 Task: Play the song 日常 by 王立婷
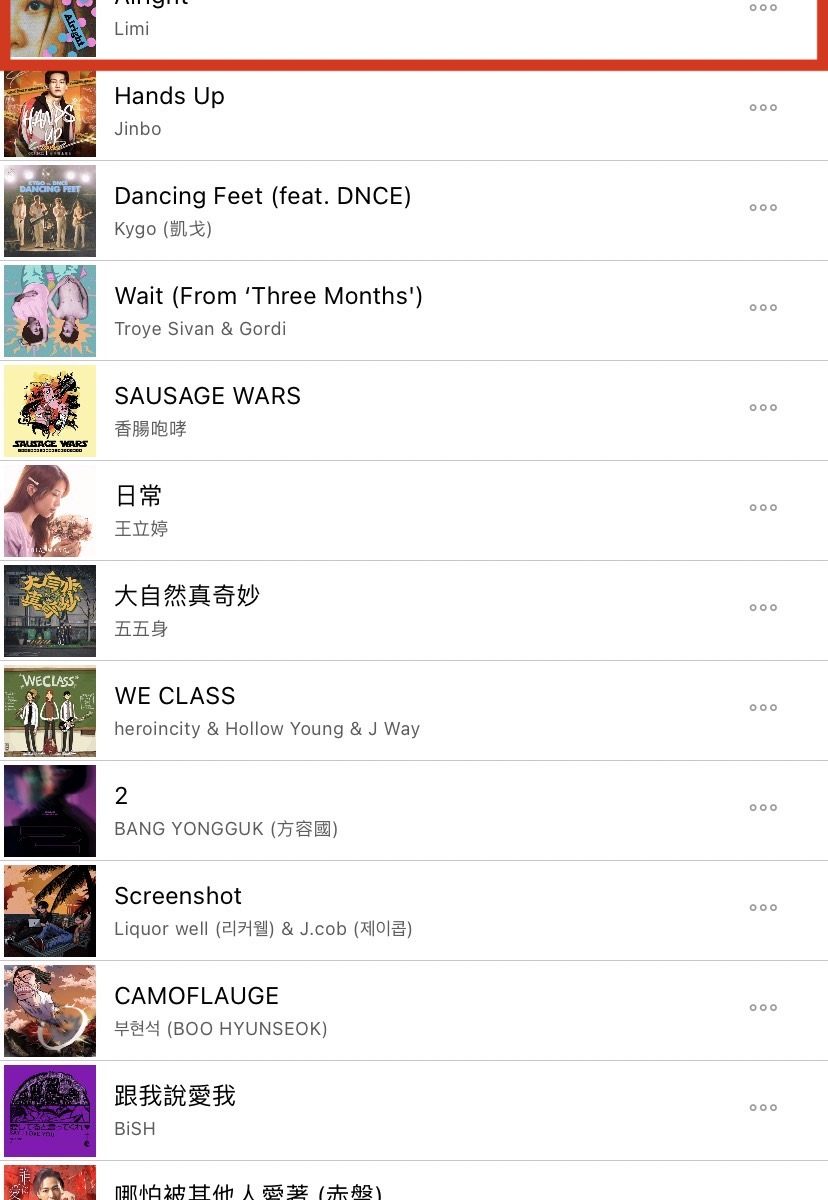click(138, 497)
